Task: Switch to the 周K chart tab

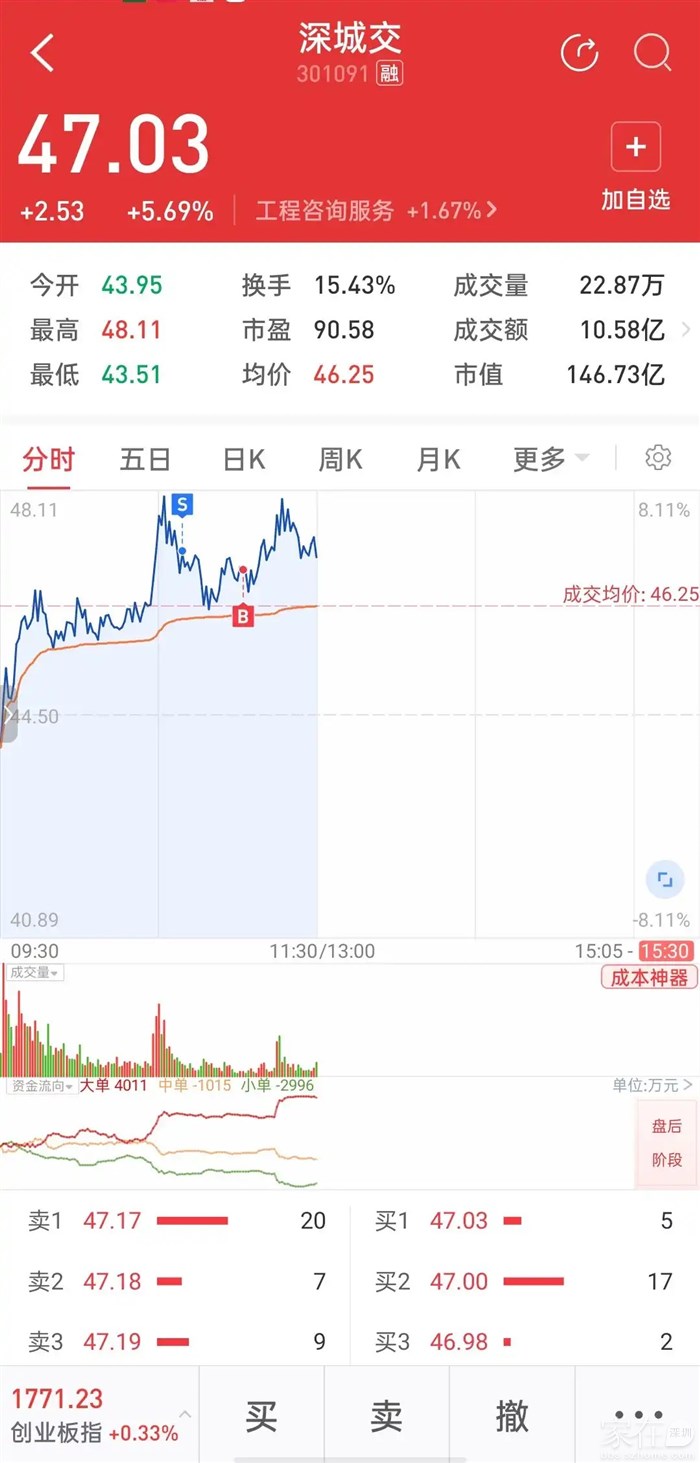Action: (x=340, y=459)
